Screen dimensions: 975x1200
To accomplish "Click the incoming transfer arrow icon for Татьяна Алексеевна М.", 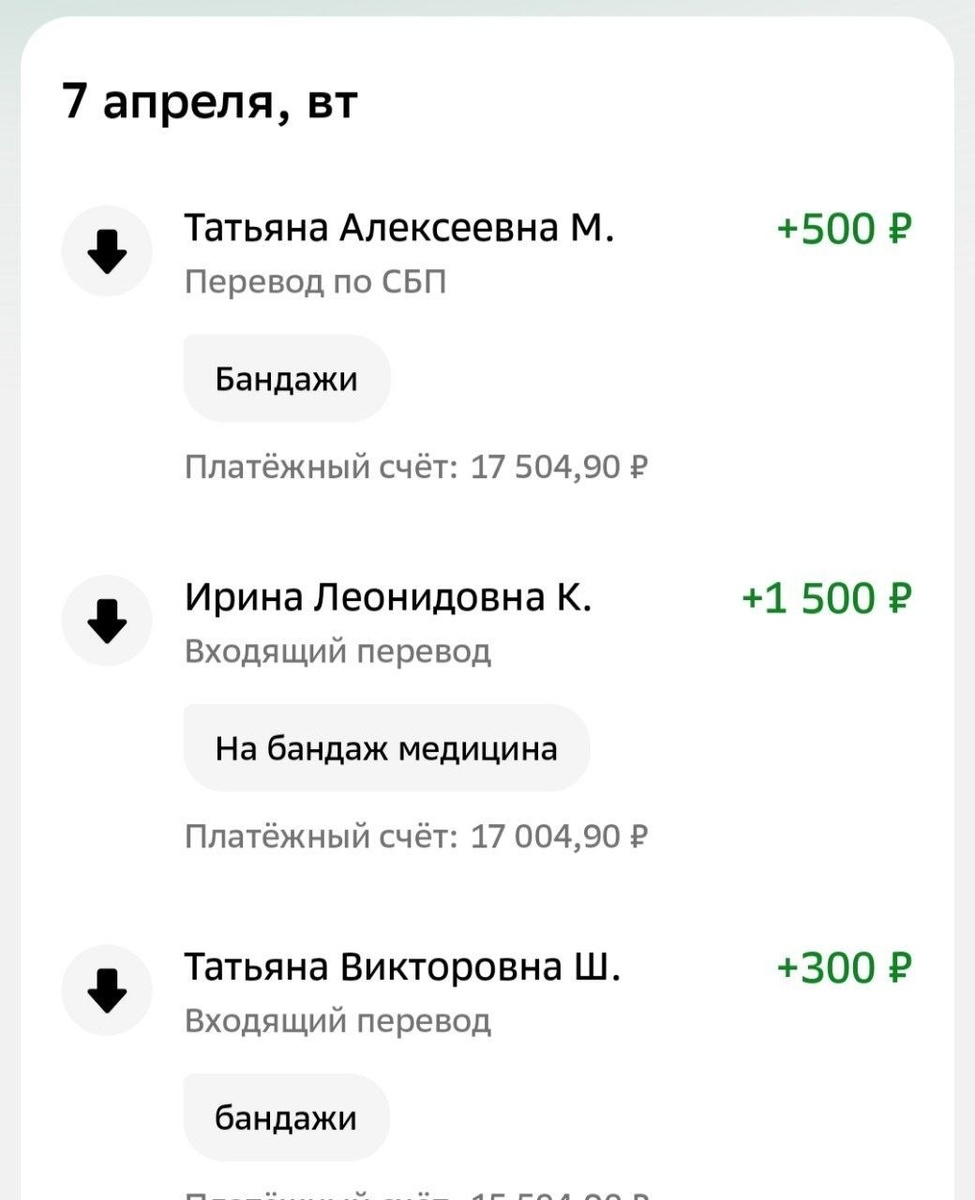I will click(106, 251).
